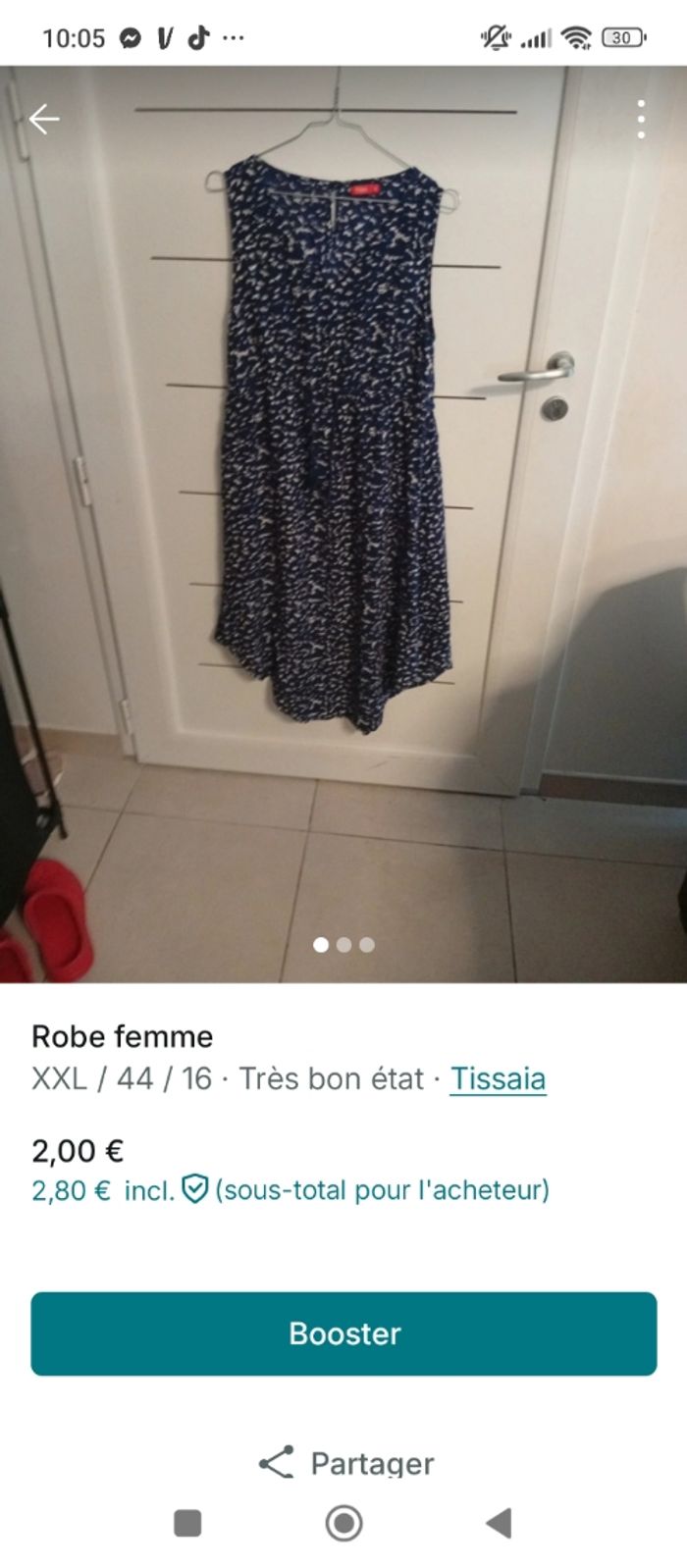Share this listing via Partager
687x1568 pixels.
click(x=345, y=1463)
